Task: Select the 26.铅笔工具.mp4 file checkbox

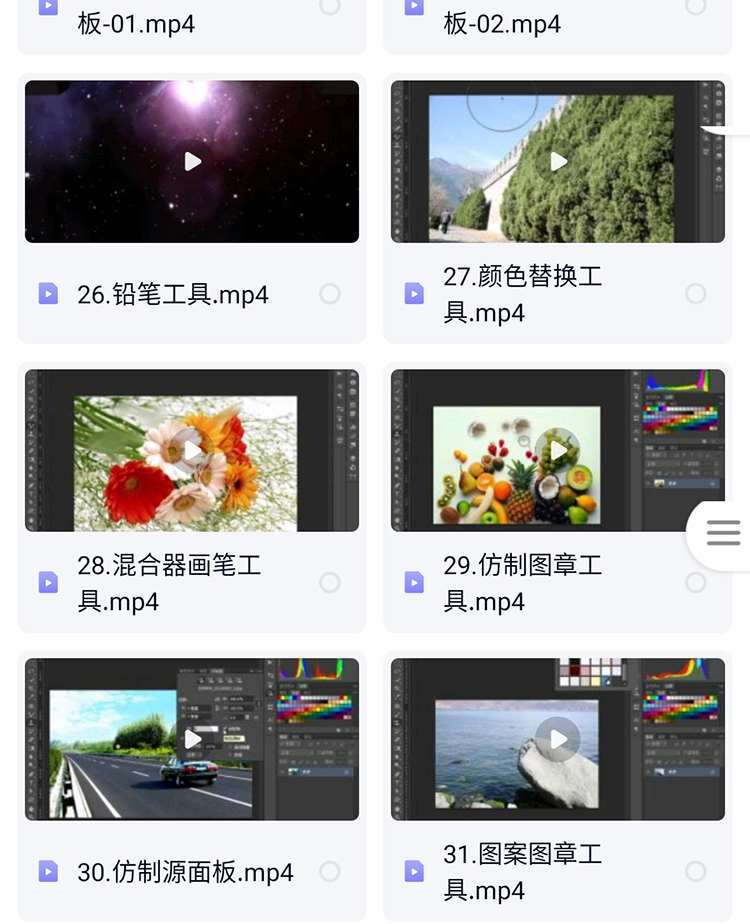Action: click(x=330, y=294)
